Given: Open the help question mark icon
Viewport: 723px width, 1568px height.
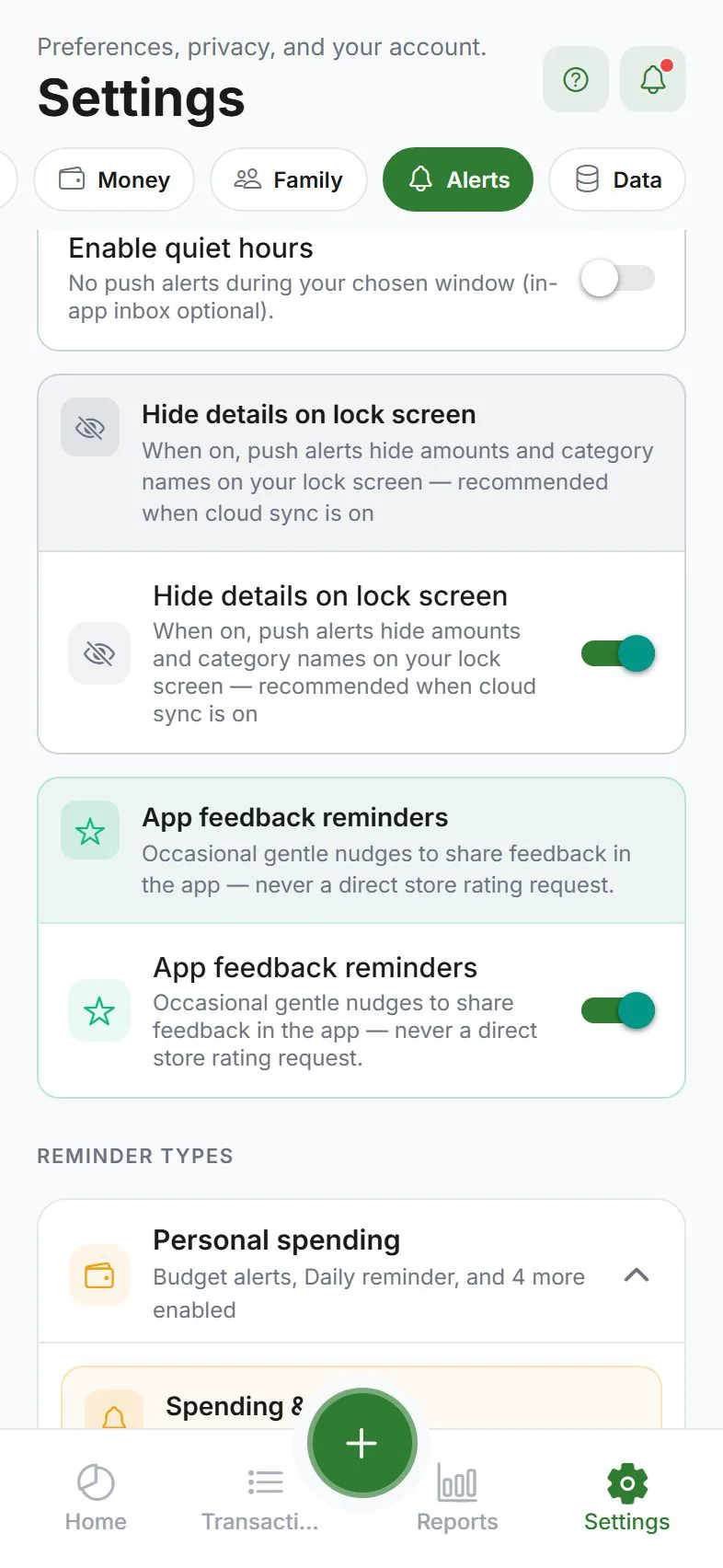Looking at the screenshot, I should [x=576, y=79].
